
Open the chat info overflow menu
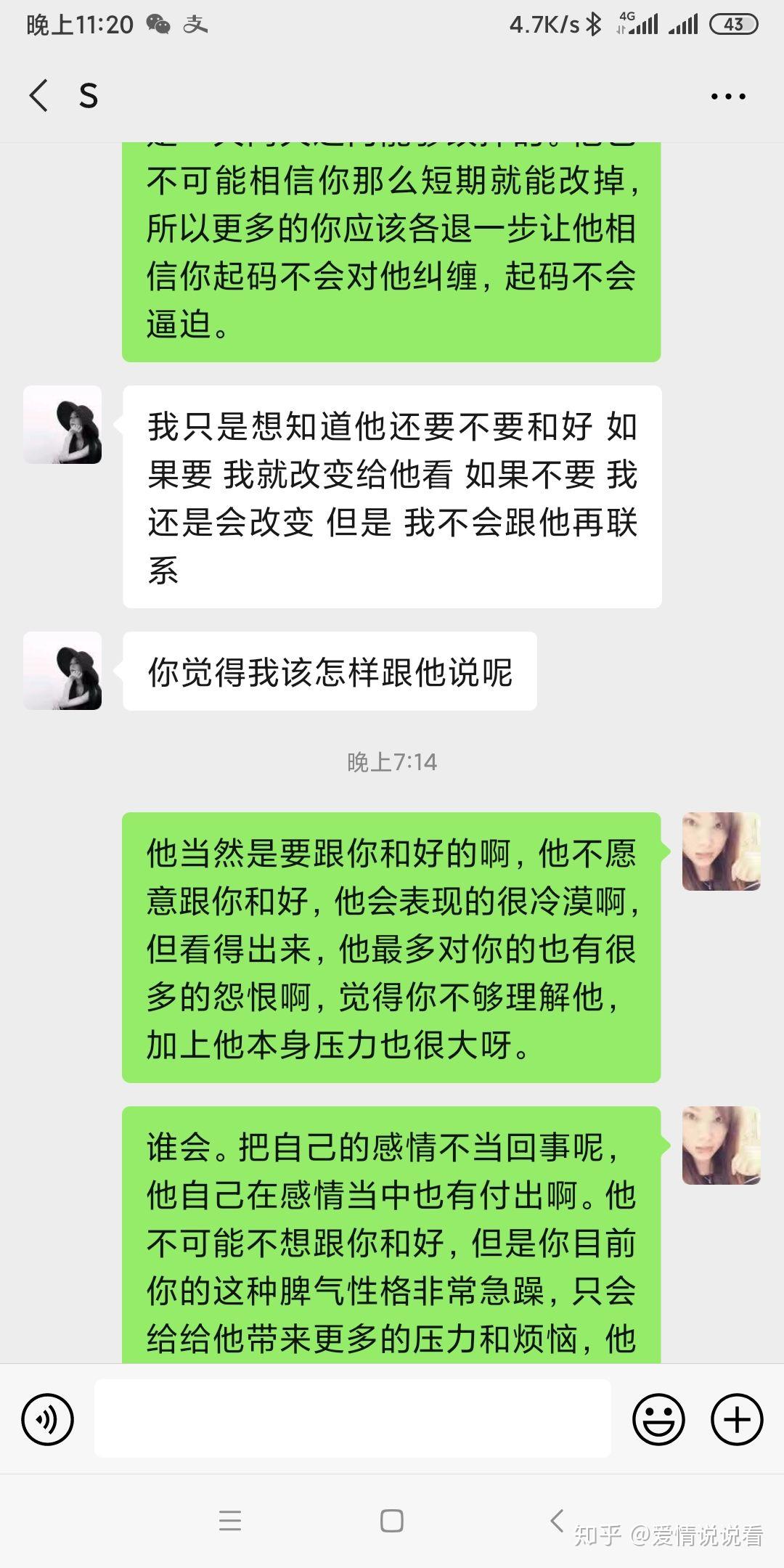tap(727, 96)
